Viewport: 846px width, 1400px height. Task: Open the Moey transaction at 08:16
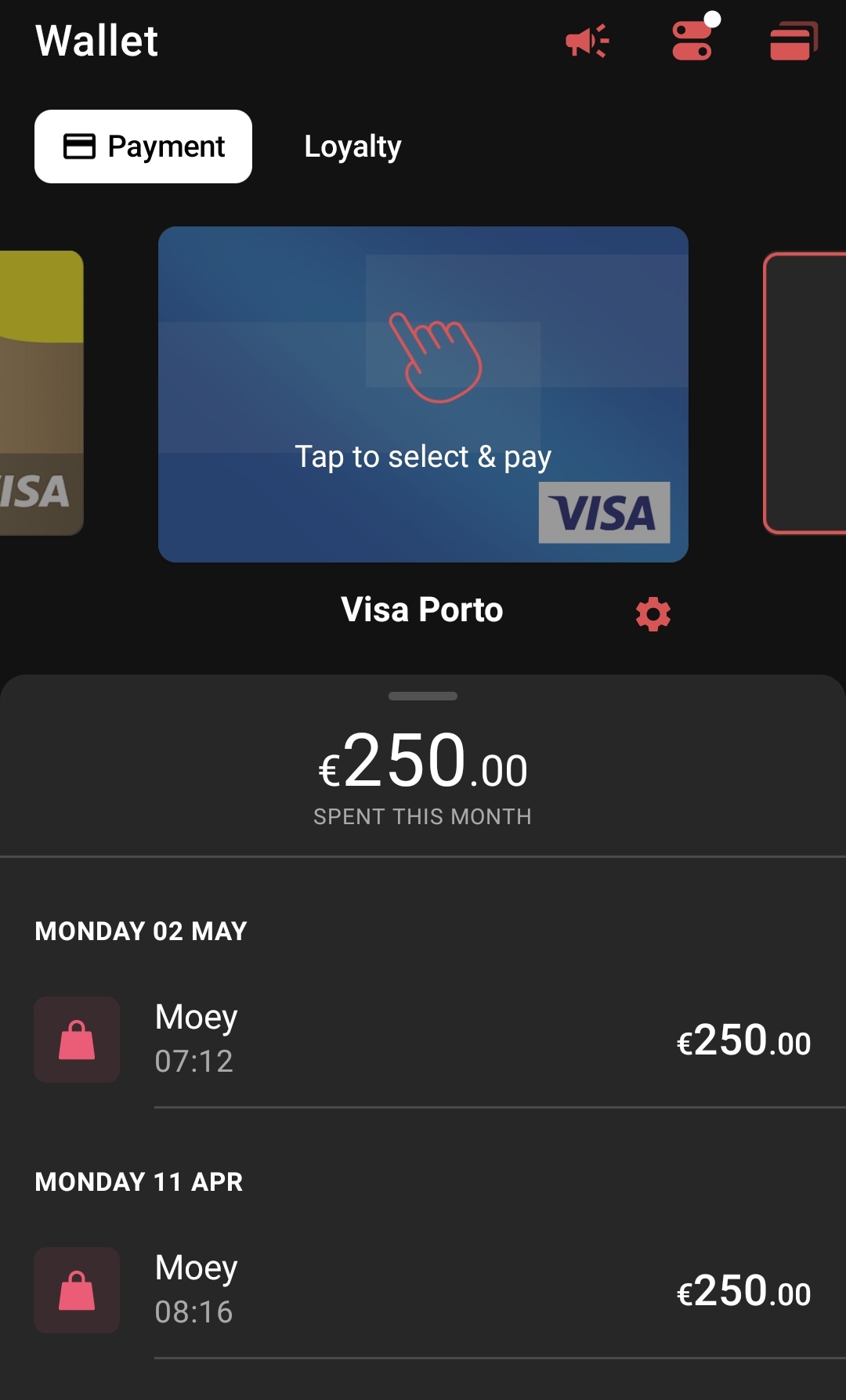point(423,1290)
